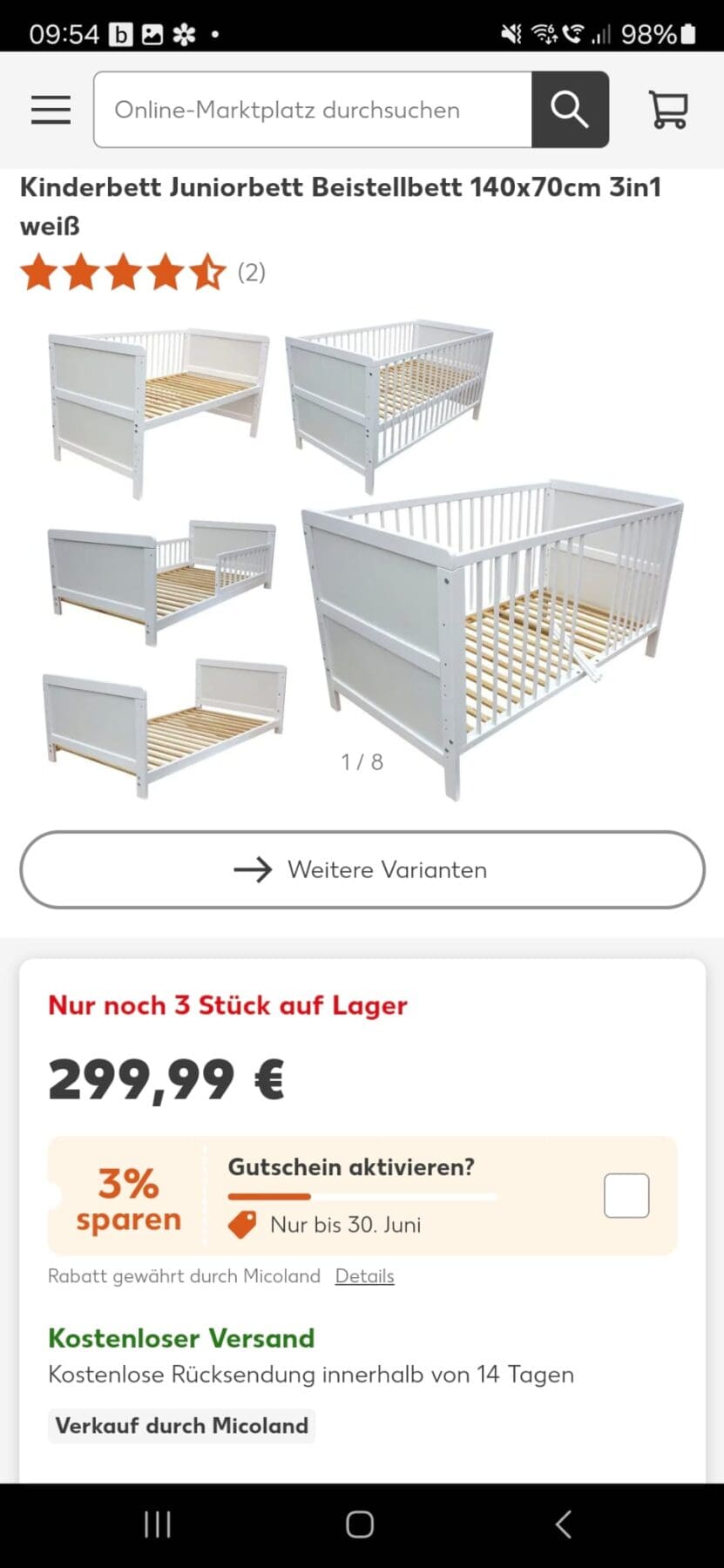The image size is (724, 1568).
Task: Open the Details link for the Rabatt
Action: (364, 1275)
